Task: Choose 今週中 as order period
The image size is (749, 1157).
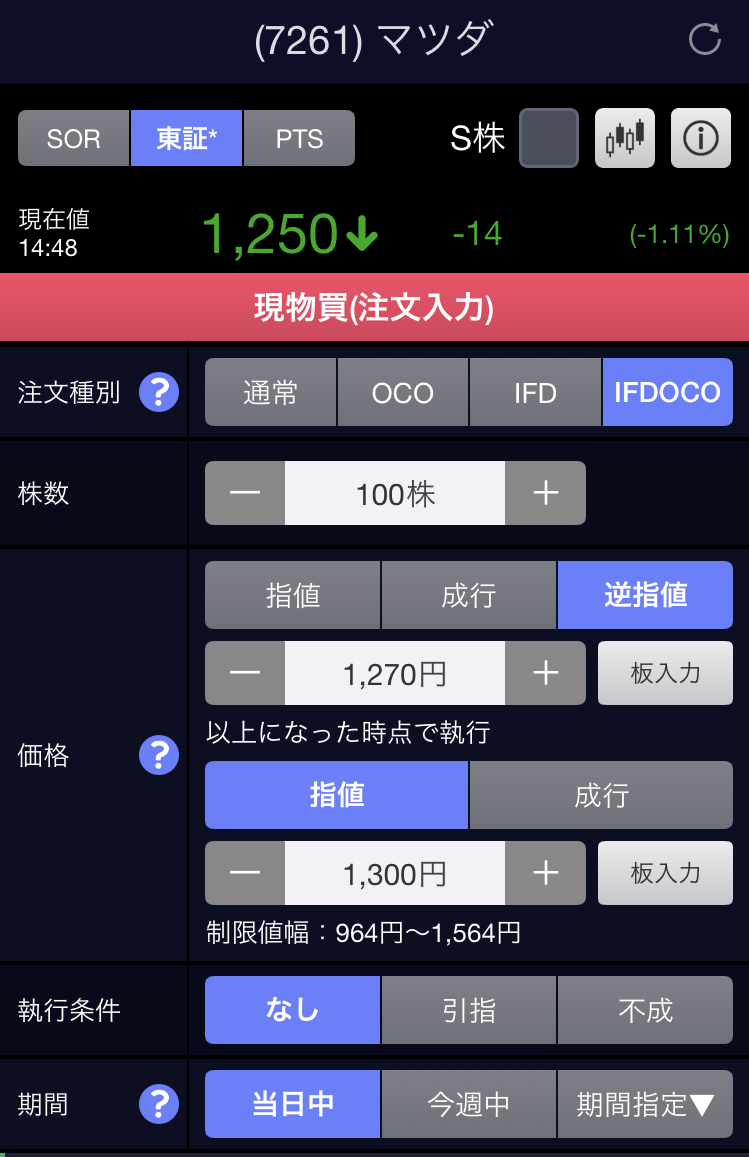Action: point(468,1104)
